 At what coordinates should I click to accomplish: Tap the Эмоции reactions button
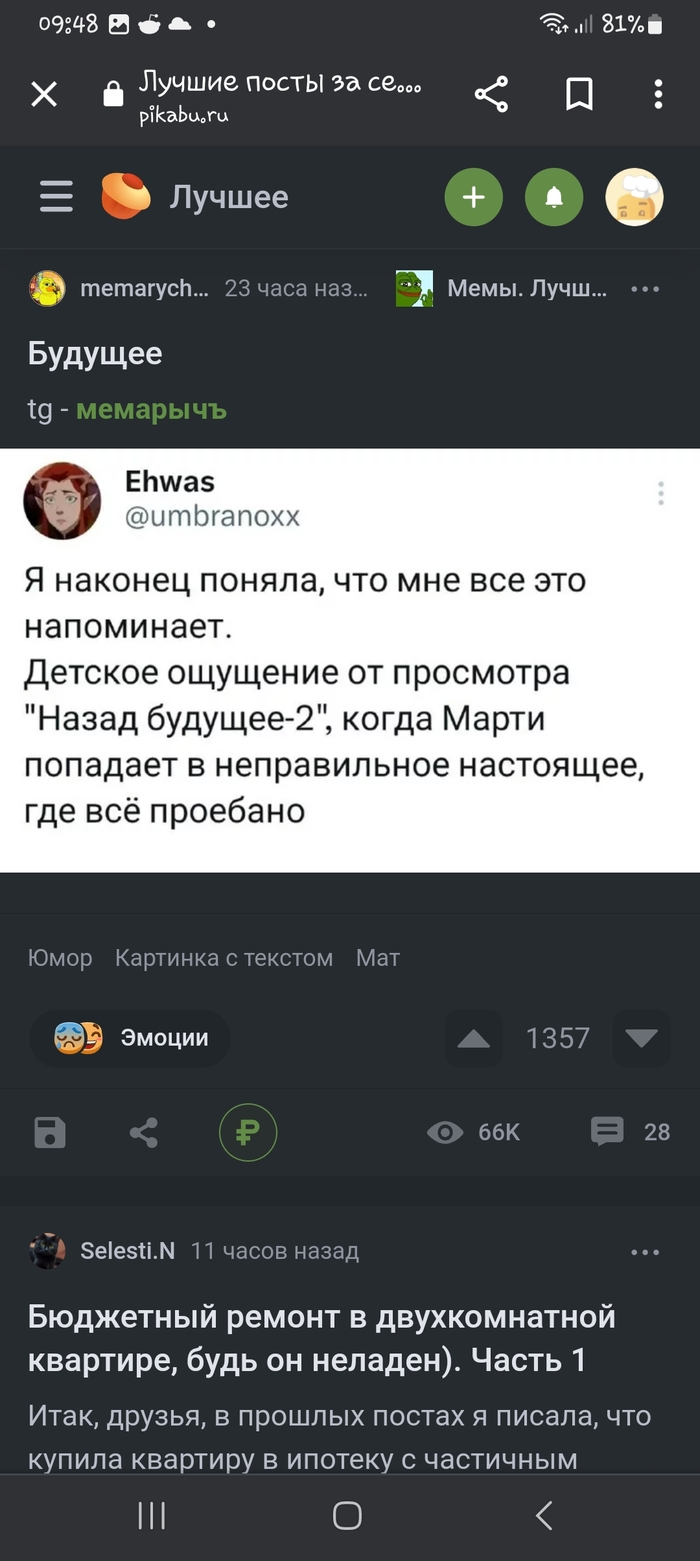click(130, 1038)
